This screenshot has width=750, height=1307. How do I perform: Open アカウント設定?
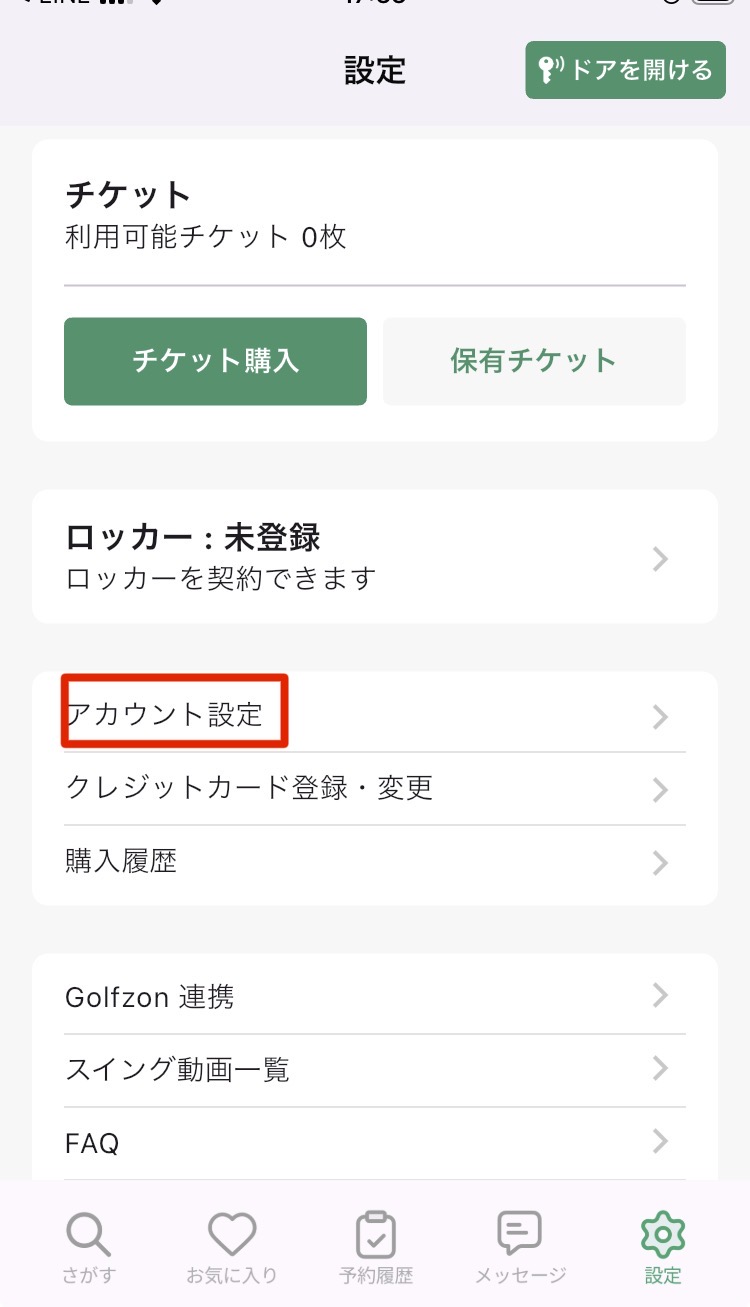375,715
